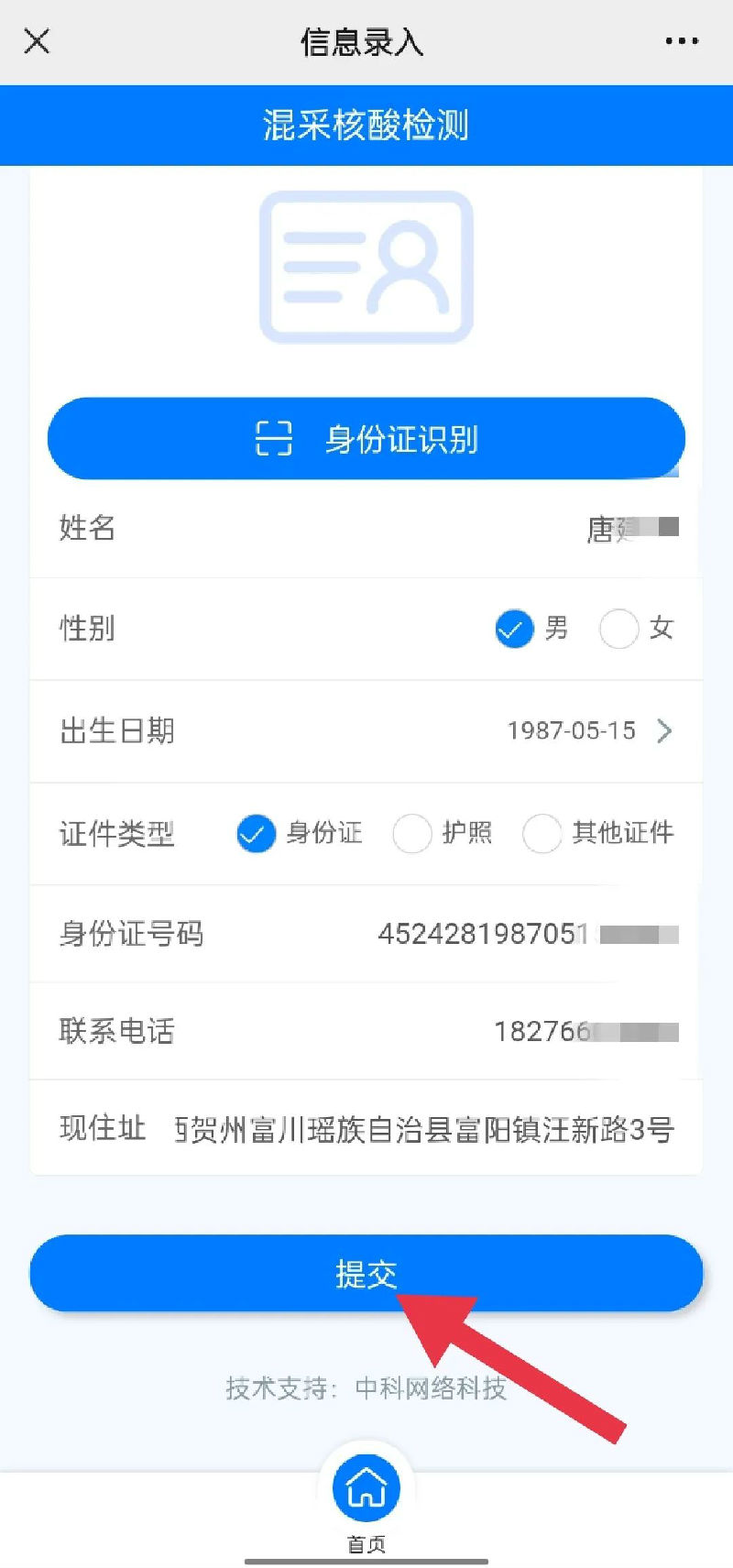Close the 信息录入 page
733x1568 pixels.
tap(37, 41)
